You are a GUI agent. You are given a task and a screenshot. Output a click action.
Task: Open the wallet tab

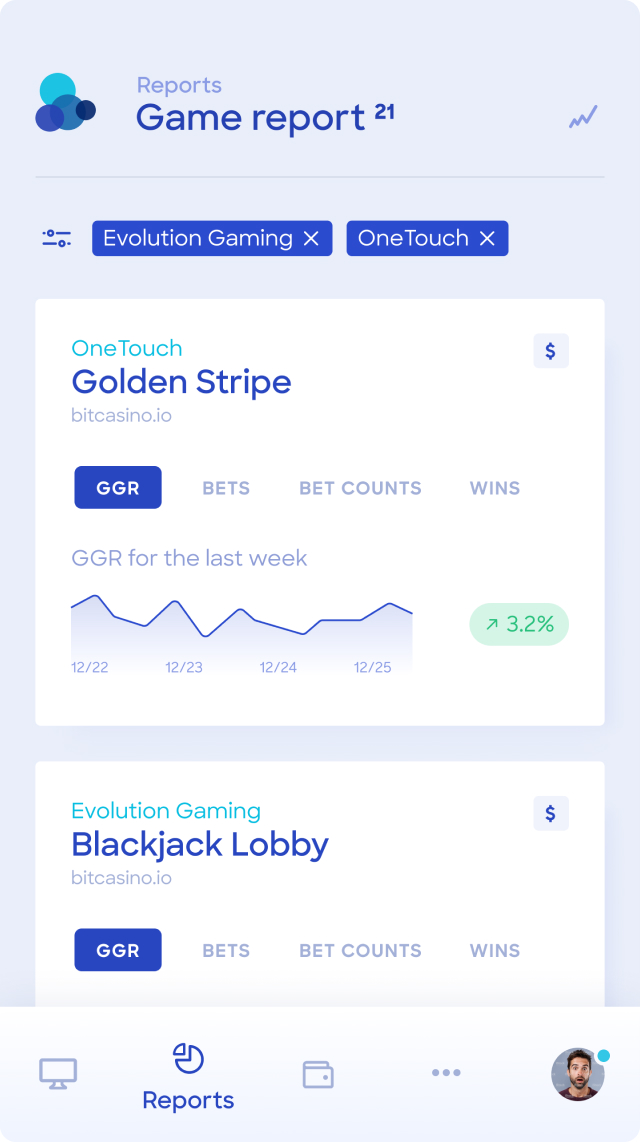[318, 1074]
